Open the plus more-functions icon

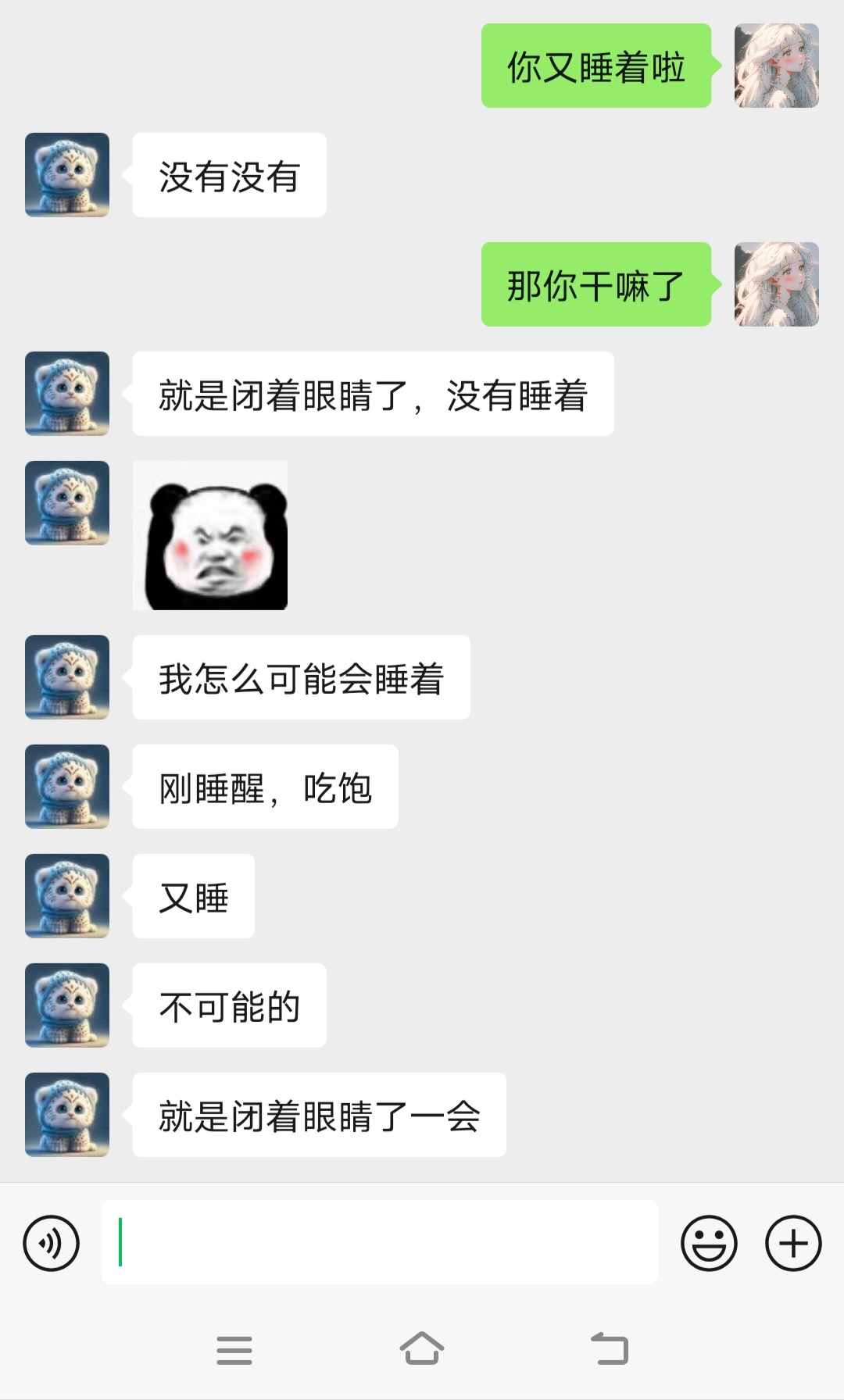792,1241
